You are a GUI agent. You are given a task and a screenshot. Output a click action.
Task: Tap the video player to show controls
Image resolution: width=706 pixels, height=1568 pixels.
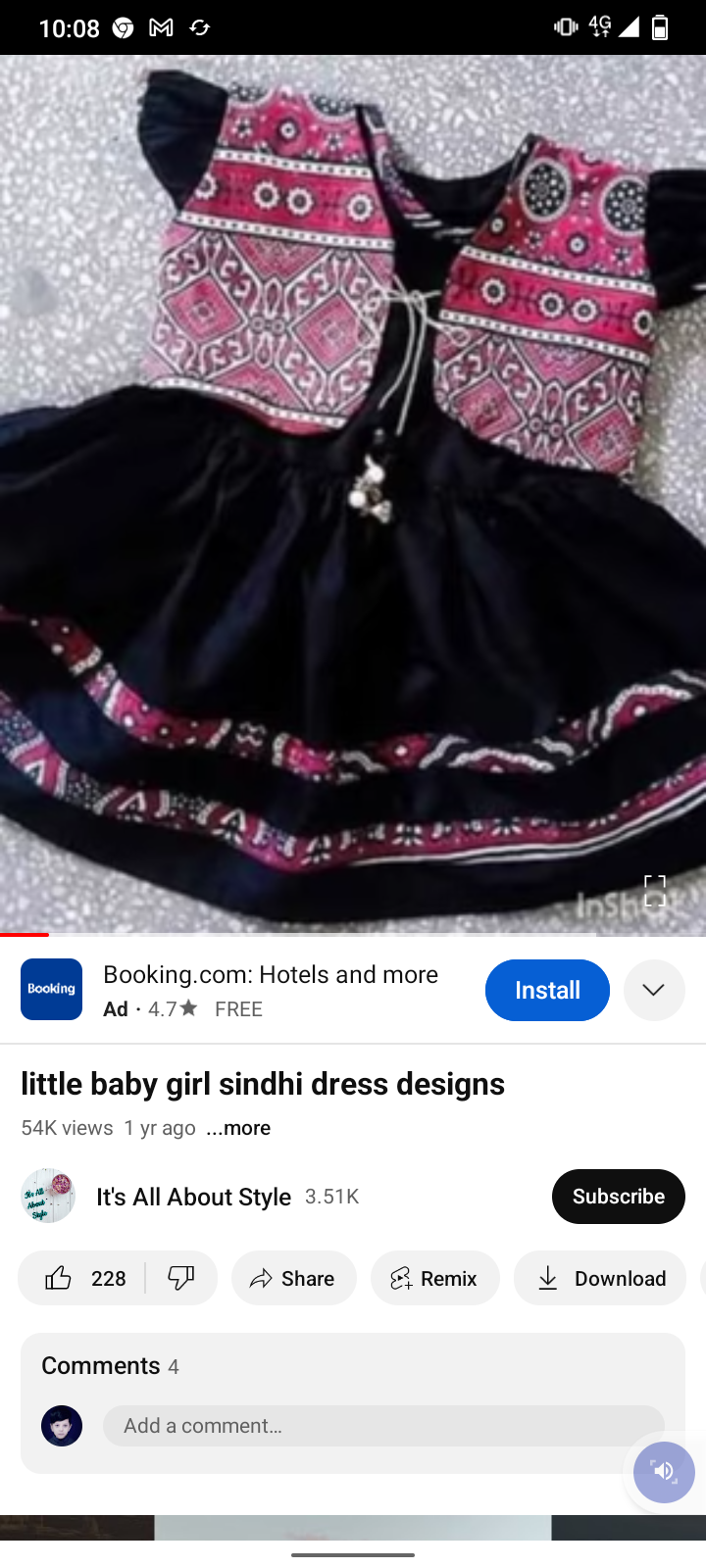353,490
